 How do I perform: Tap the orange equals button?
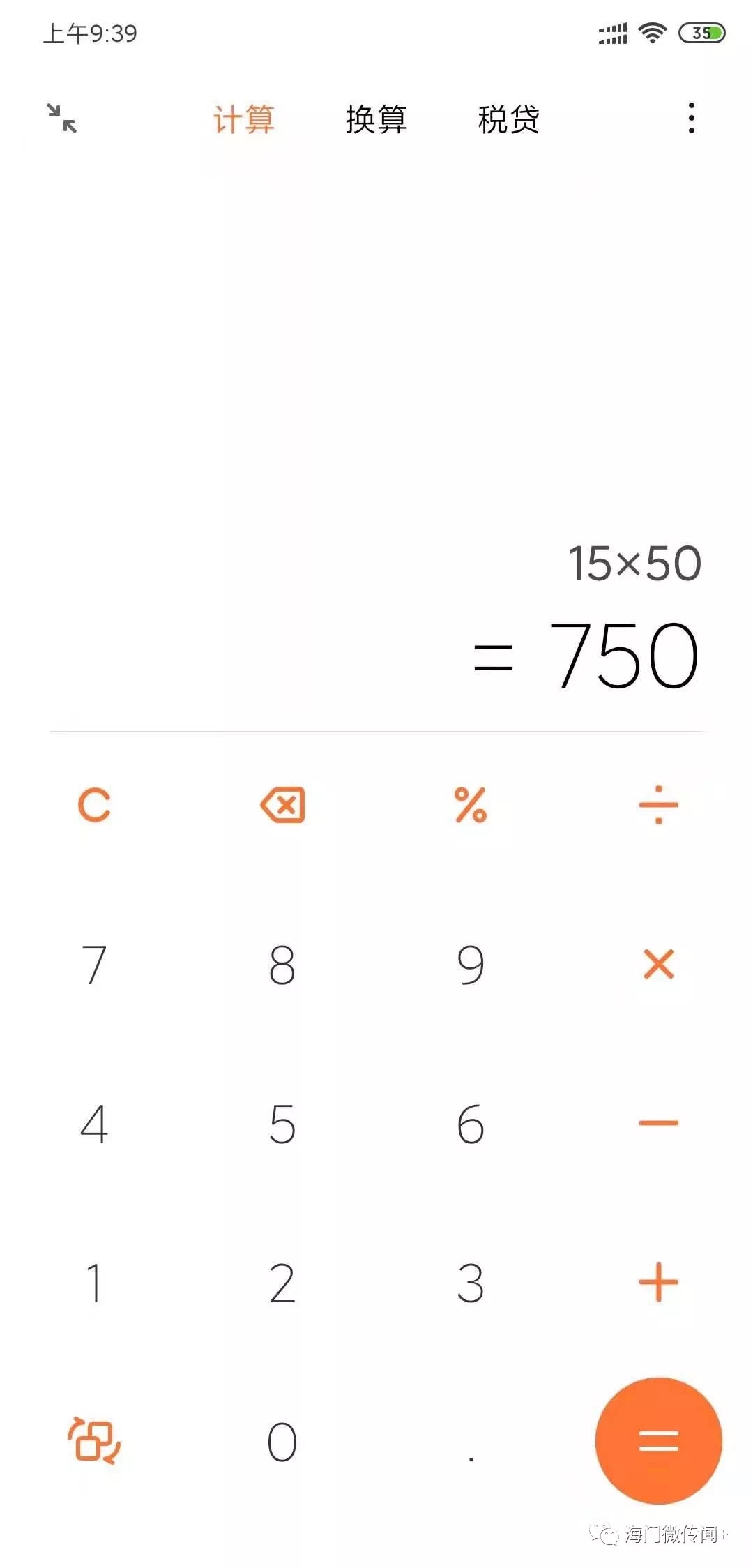click(x=658, y=1440)
